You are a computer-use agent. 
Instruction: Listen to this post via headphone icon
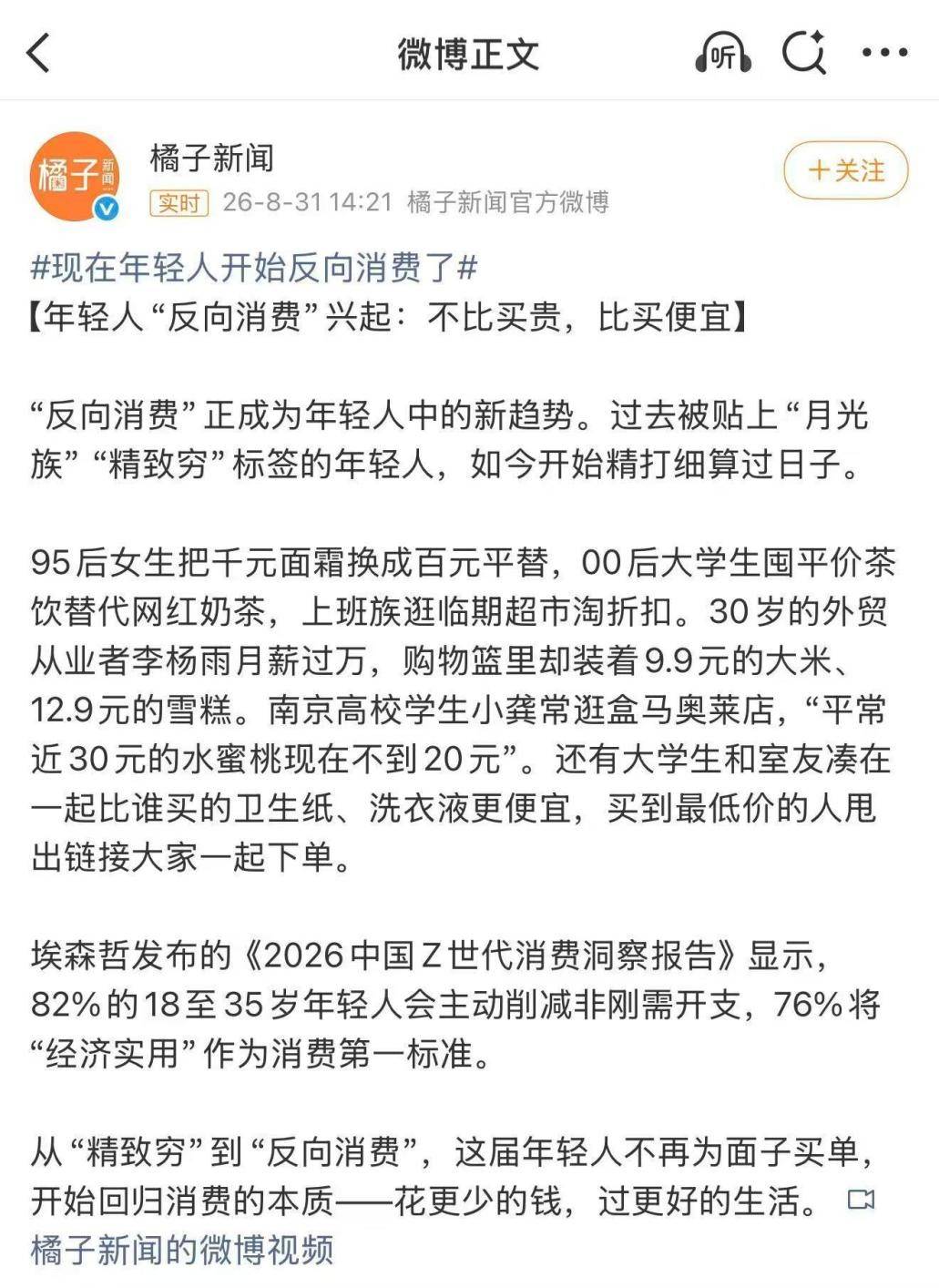722,52
